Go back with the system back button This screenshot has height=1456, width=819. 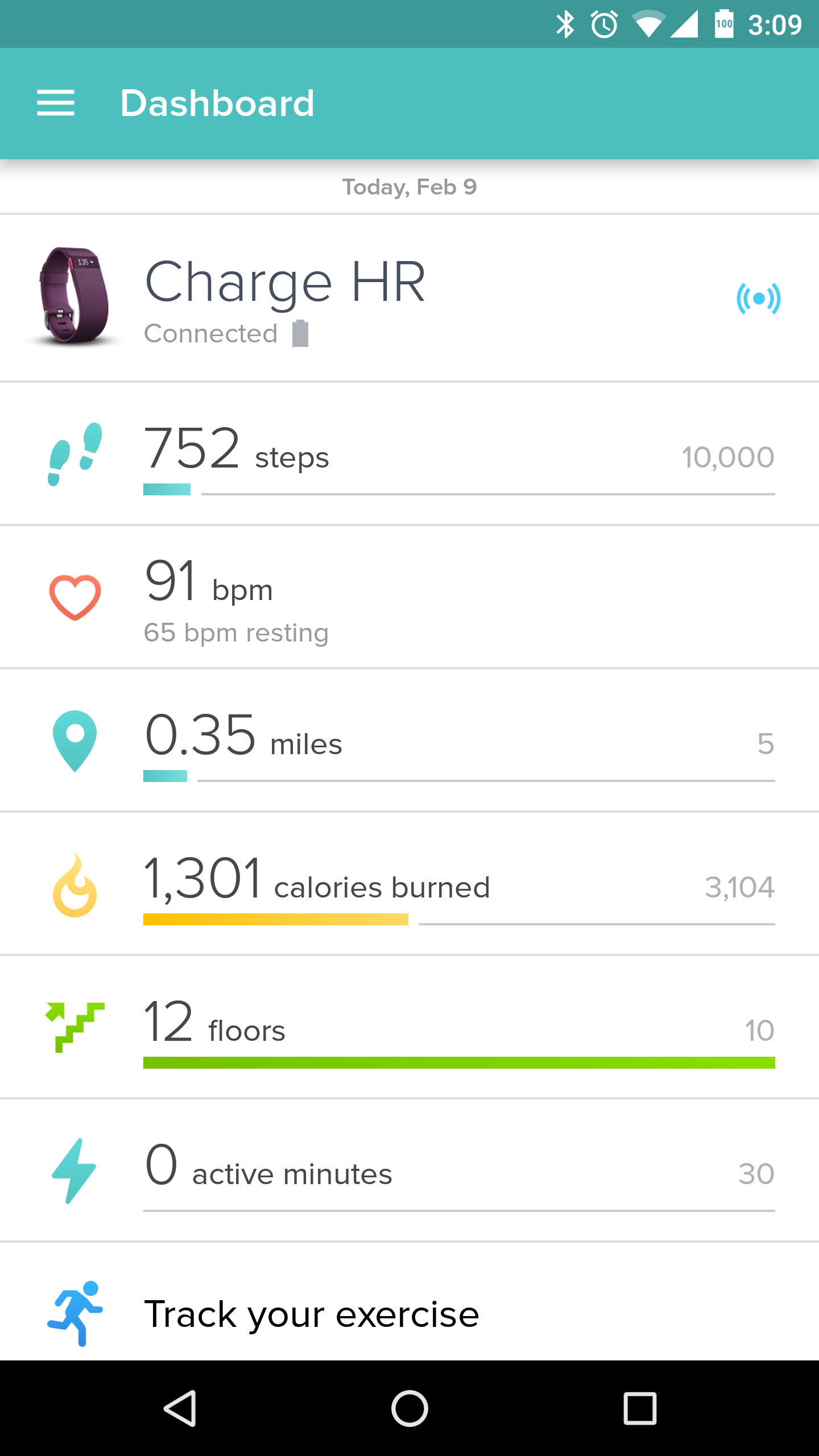pos(180,1408)
